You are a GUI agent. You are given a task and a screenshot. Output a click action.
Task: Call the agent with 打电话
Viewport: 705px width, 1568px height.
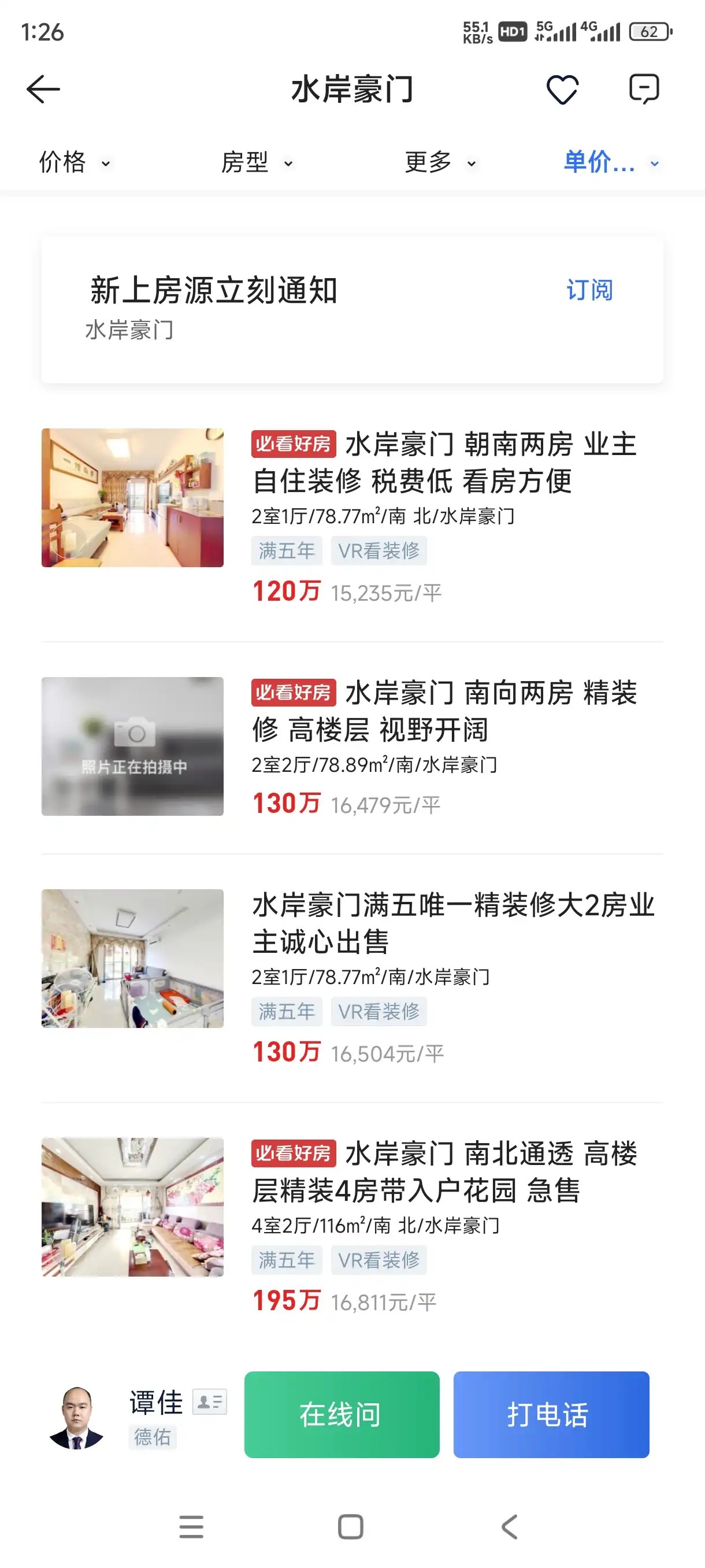pos(551,1415)
